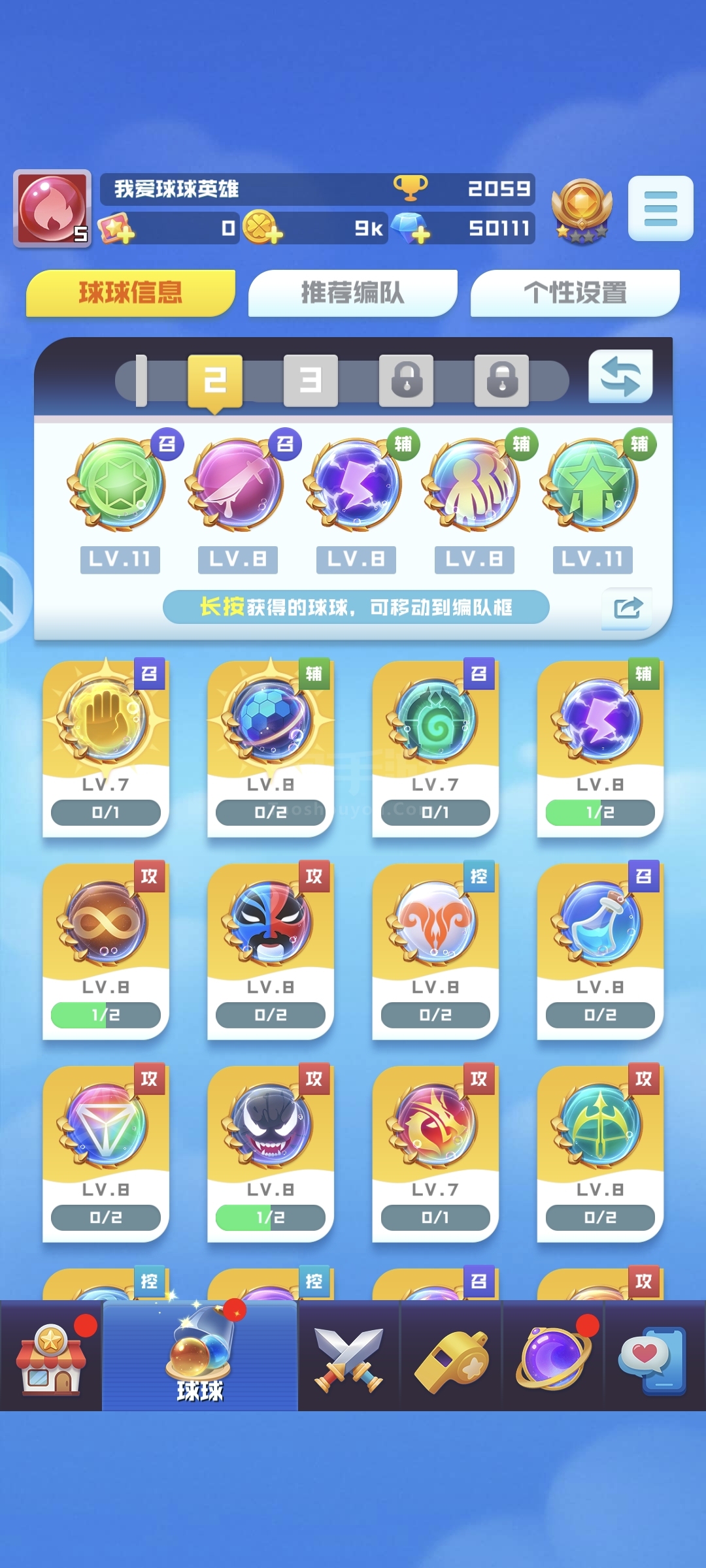Open the ram horns ball card
Image resolution: width=706 pixels, height=1568 pixels.
tap(435, 951)
